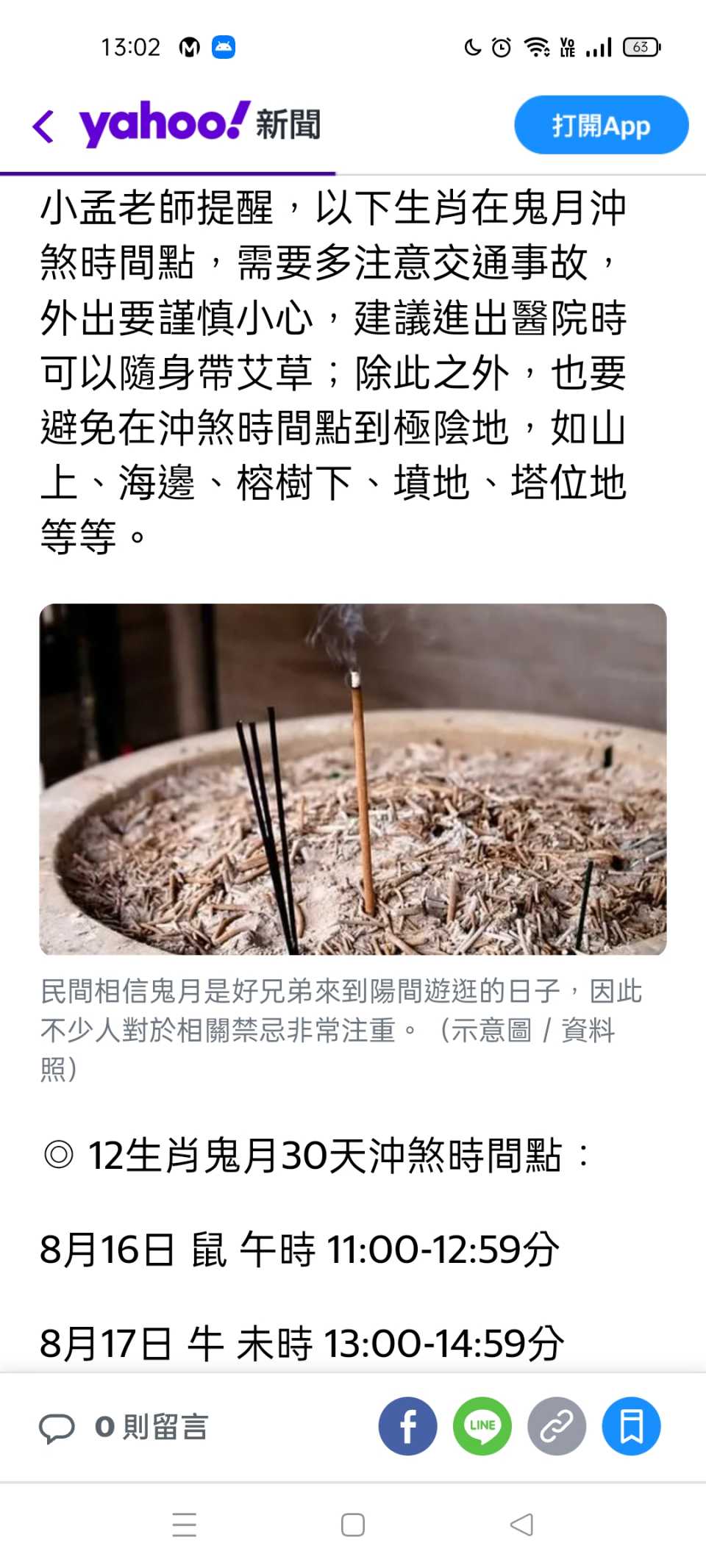706x1568 pixels.
Task: Open the Yahoo 新聞 home logo
Action: point(200,123)
